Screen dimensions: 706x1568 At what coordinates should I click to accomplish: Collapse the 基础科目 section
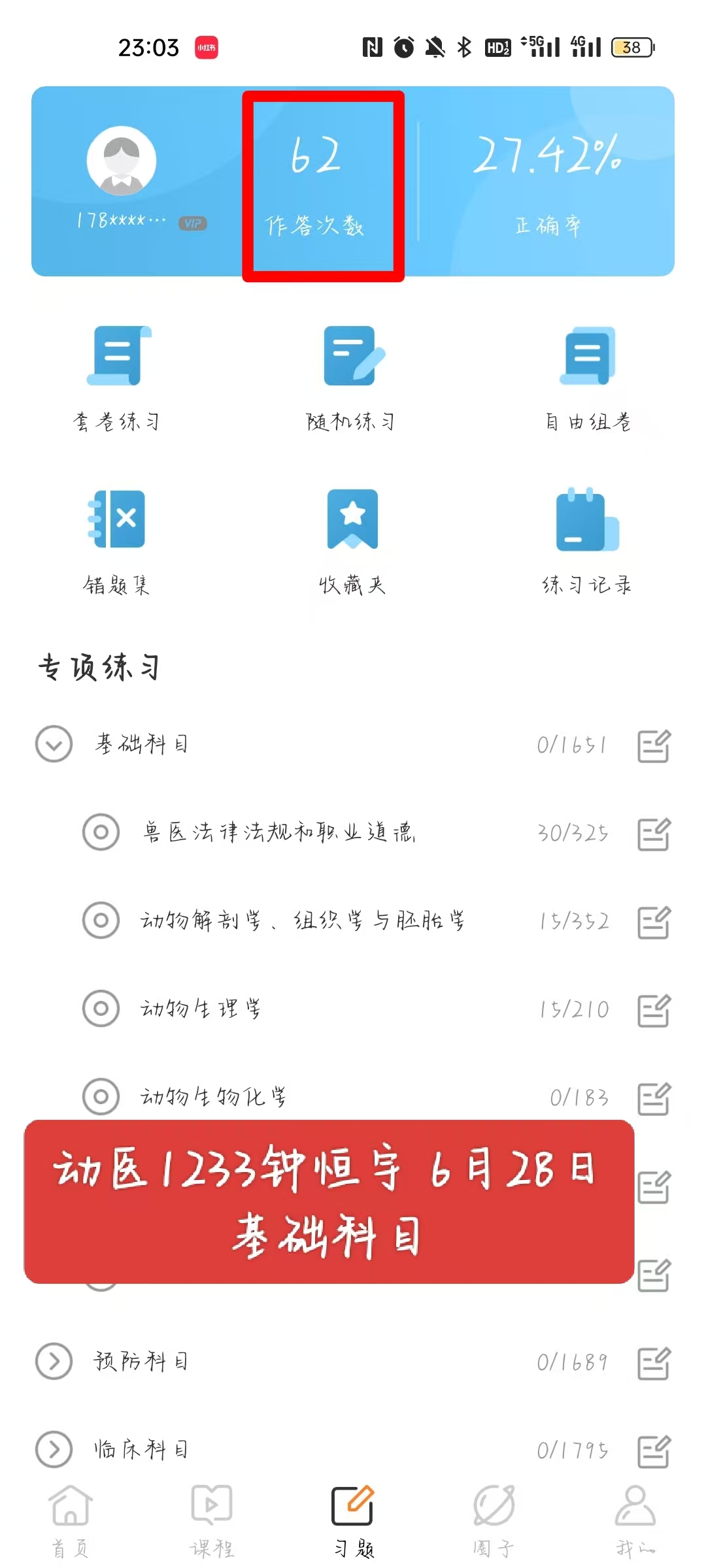(54, 744)
